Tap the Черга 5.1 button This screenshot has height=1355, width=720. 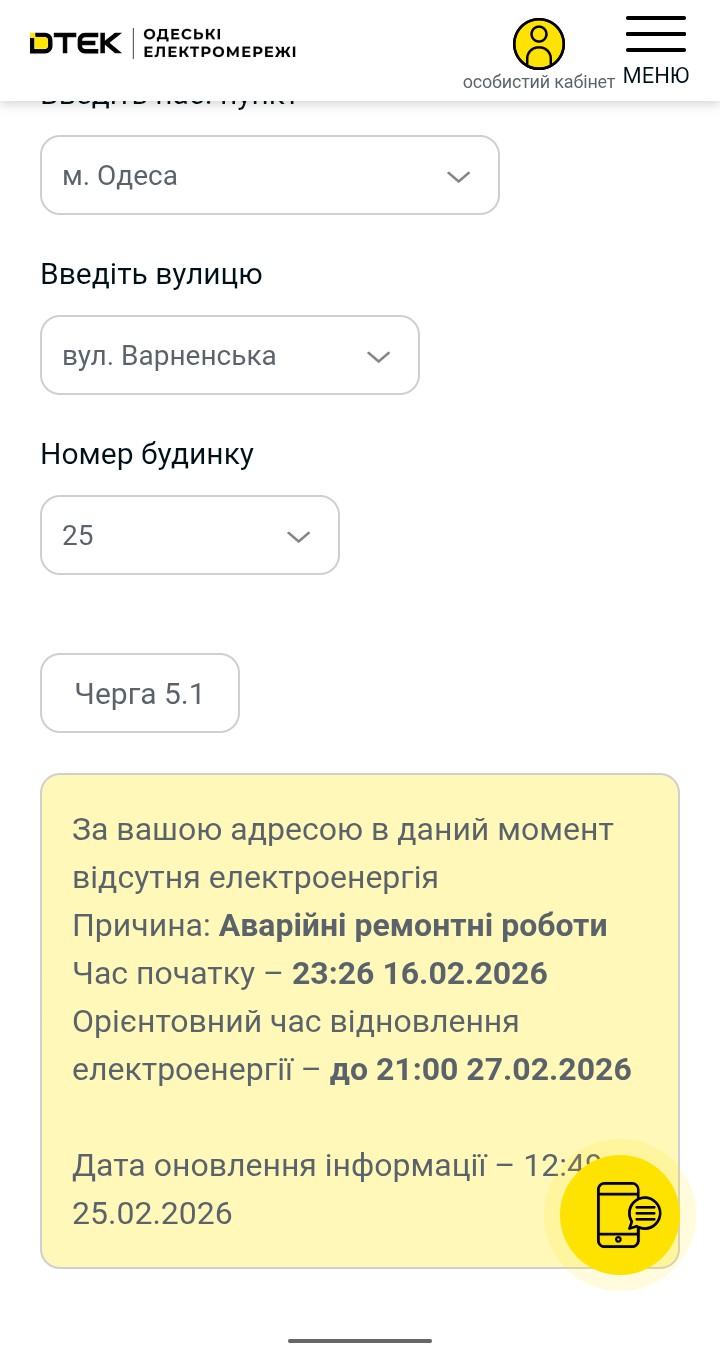coord(140,694)
